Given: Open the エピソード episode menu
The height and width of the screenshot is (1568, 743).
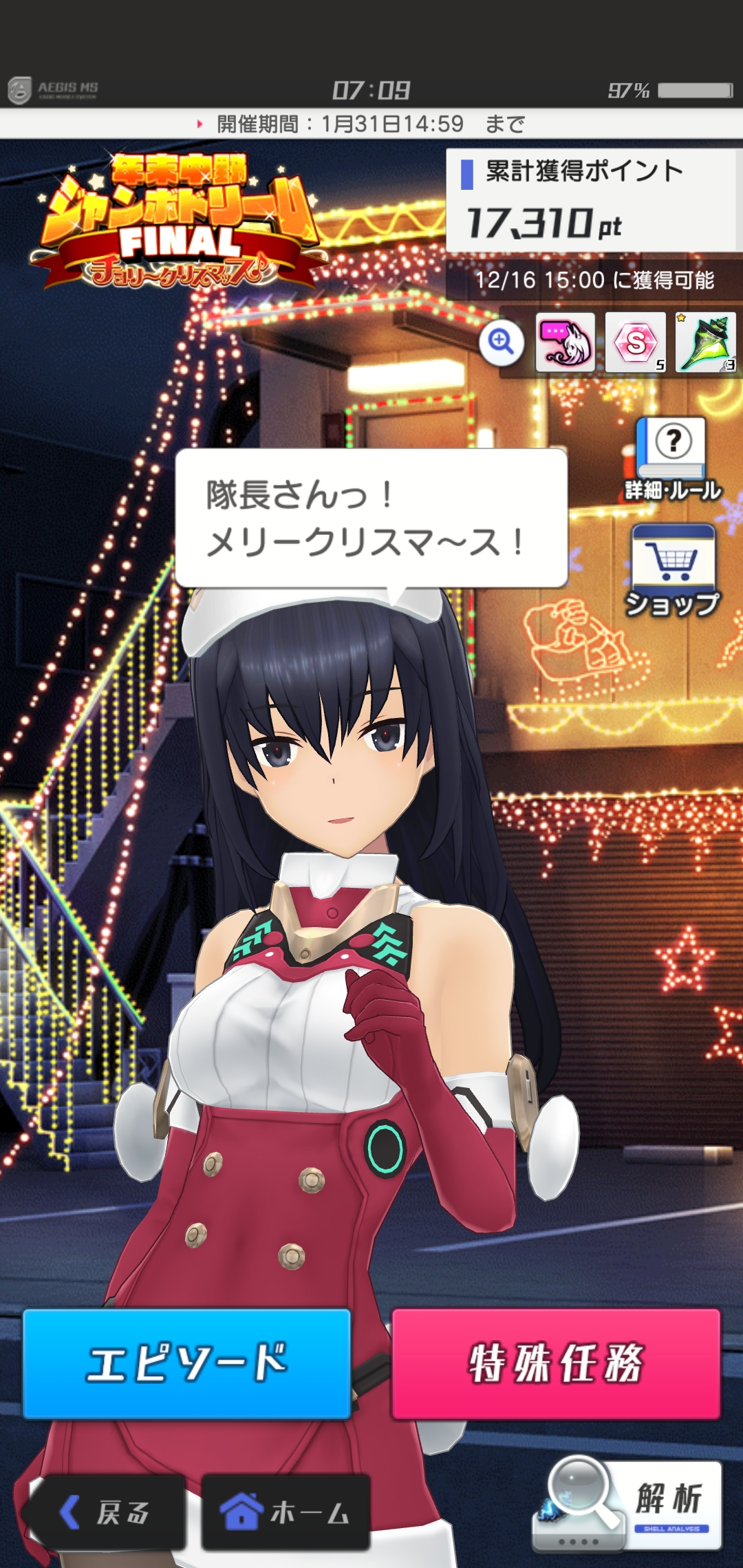Looking at the screenshot, I should 187,1364.
